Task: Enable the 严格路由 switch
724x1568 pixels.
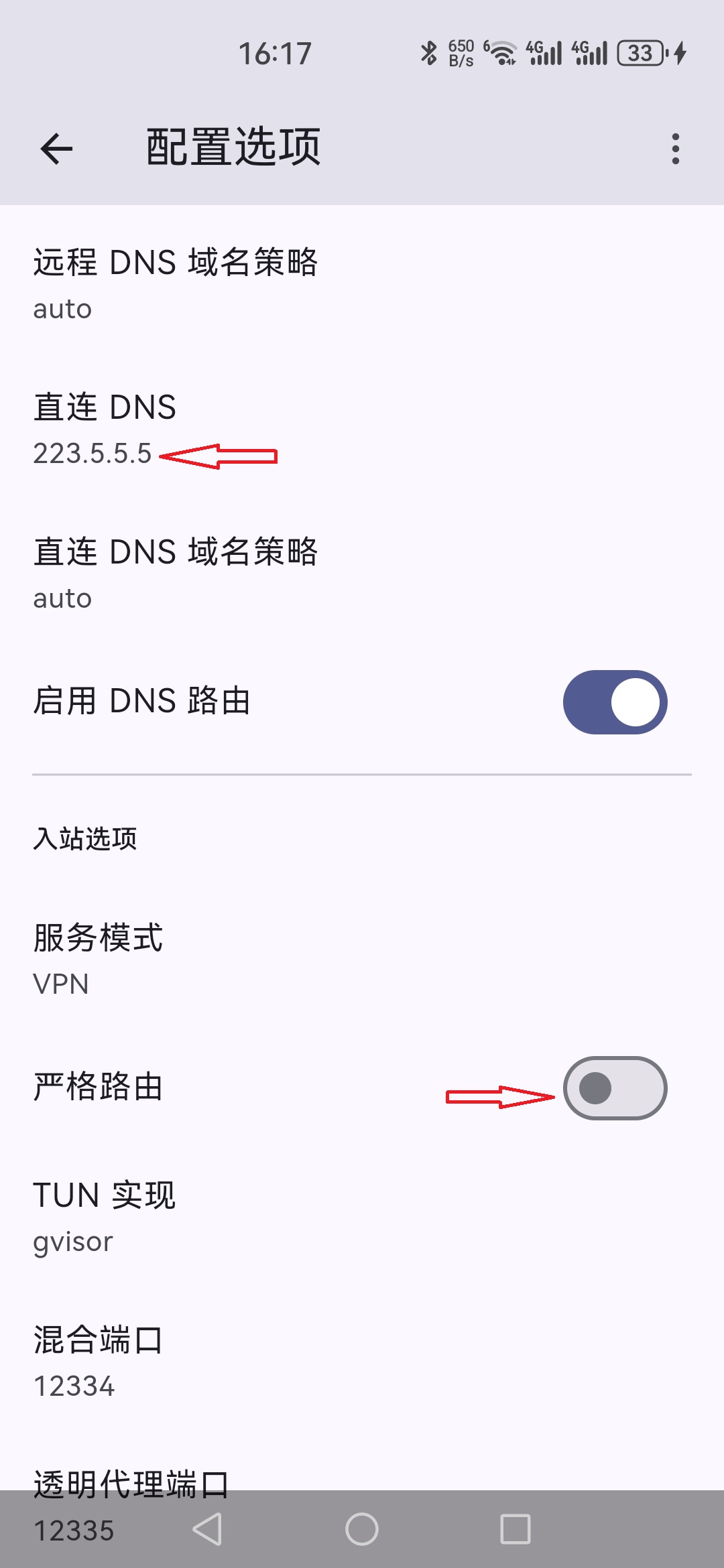Action: (x=615, y=1088)
